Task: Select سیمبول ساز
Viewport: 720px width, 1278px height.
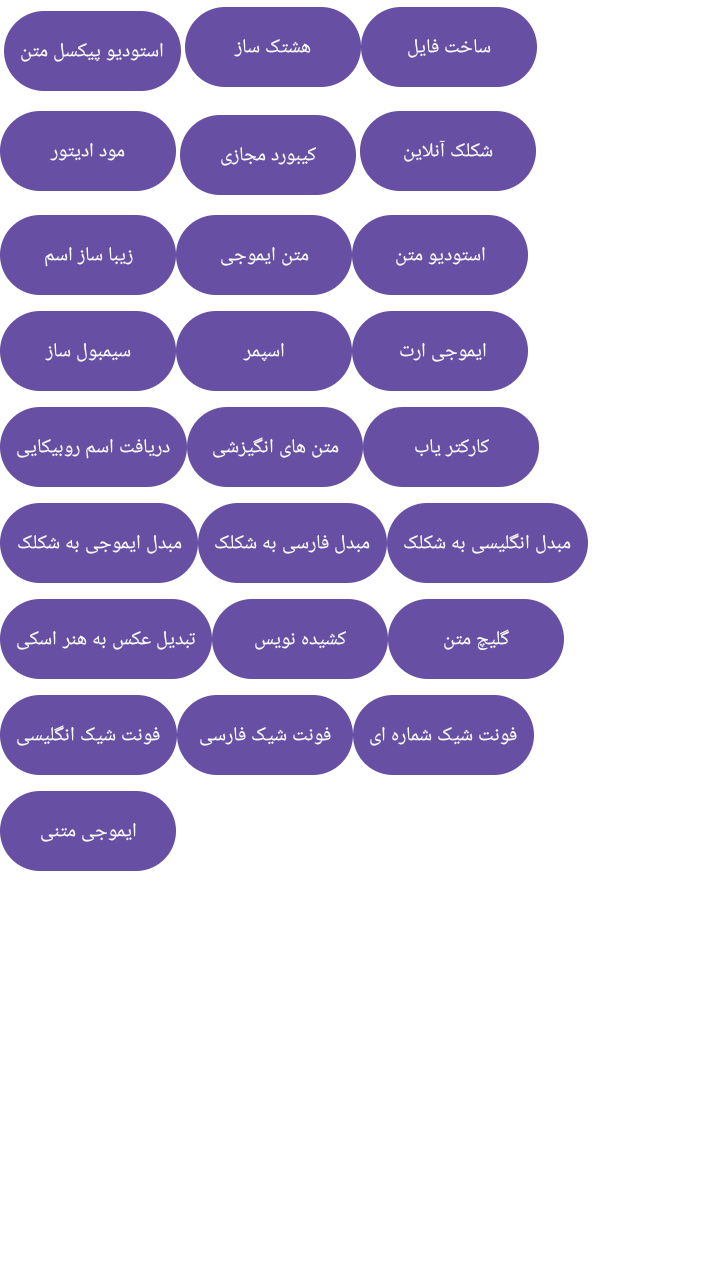Action: coord(88,351)
